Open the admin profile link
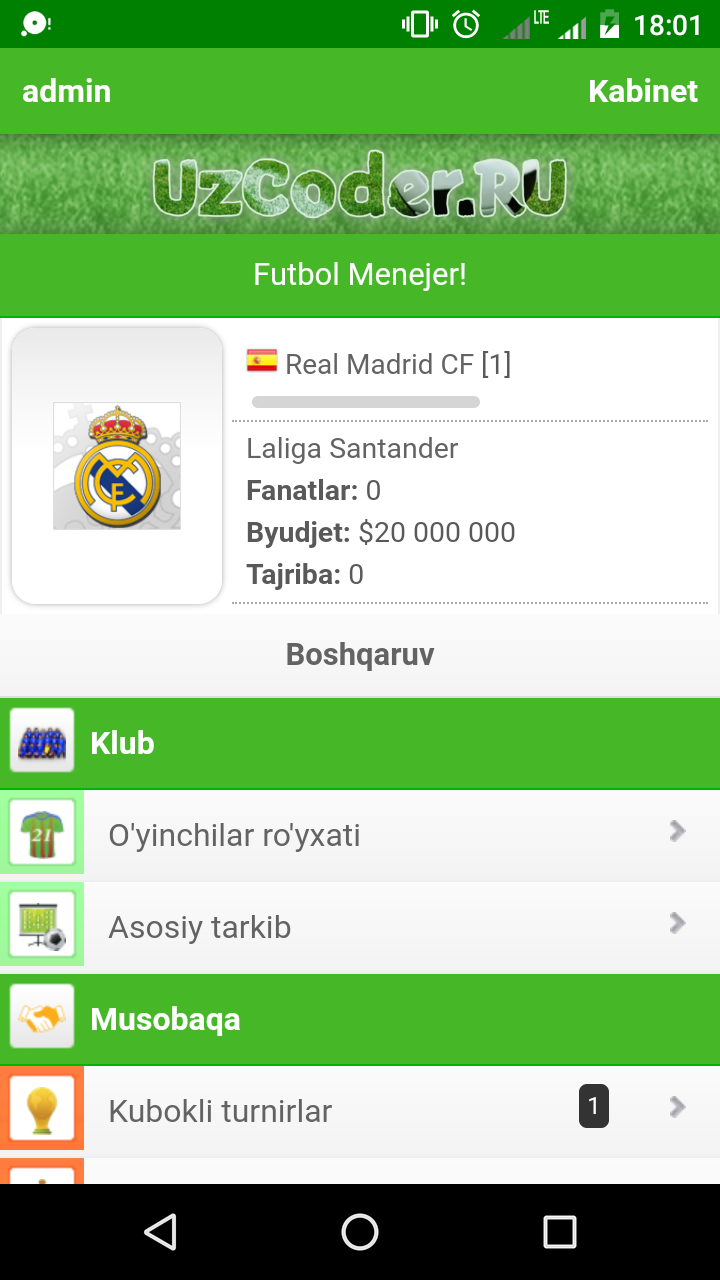 67,91
